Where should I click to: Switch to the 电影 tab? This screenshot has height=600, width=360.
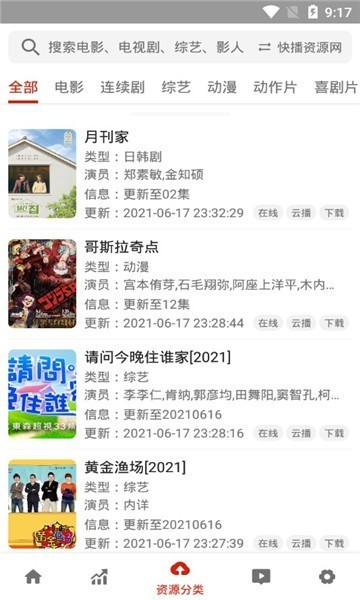coord(69,87)
